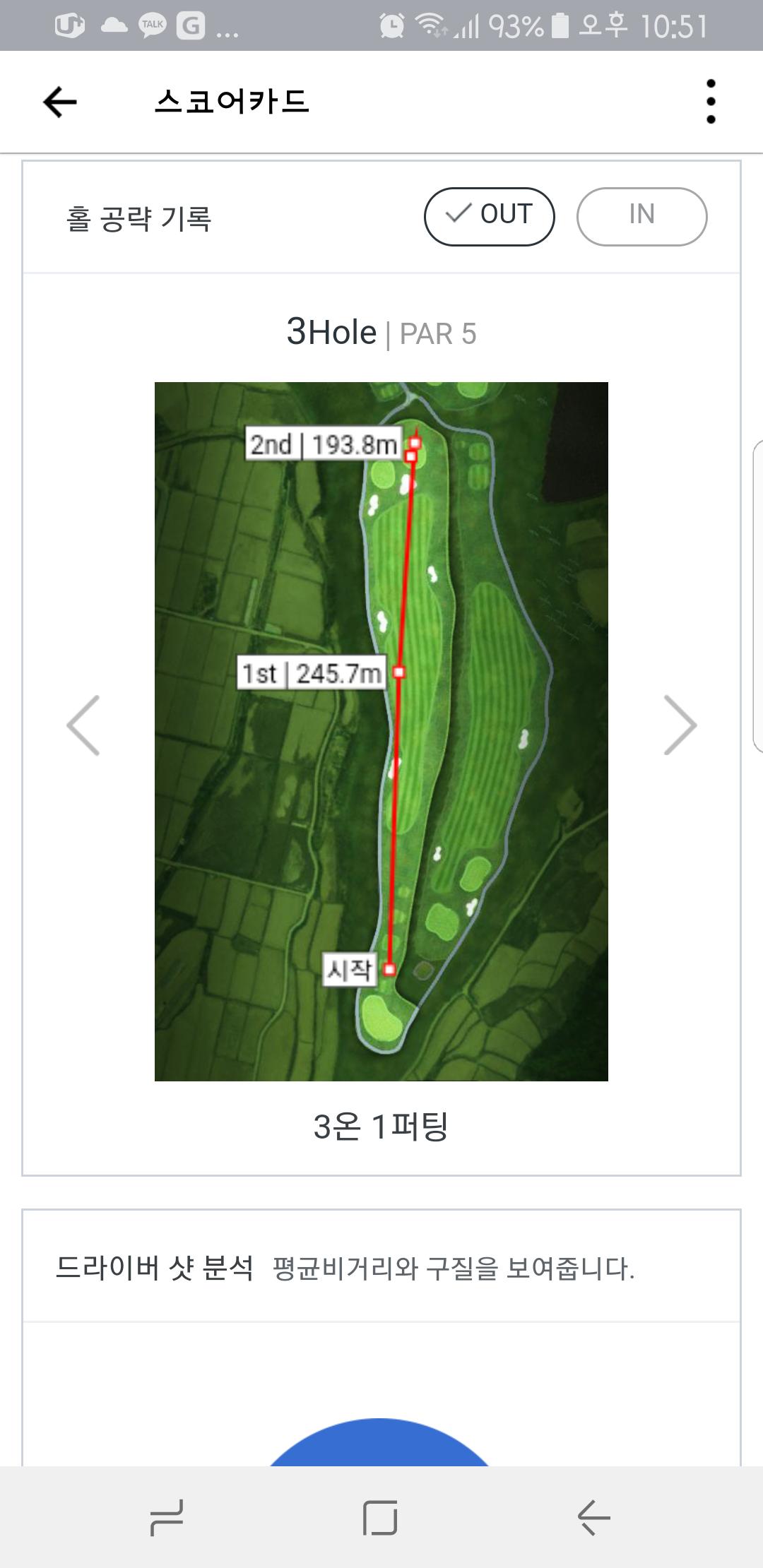Open the system recent apps view
Screen dimensions: 763x1568
(167, 1517)
